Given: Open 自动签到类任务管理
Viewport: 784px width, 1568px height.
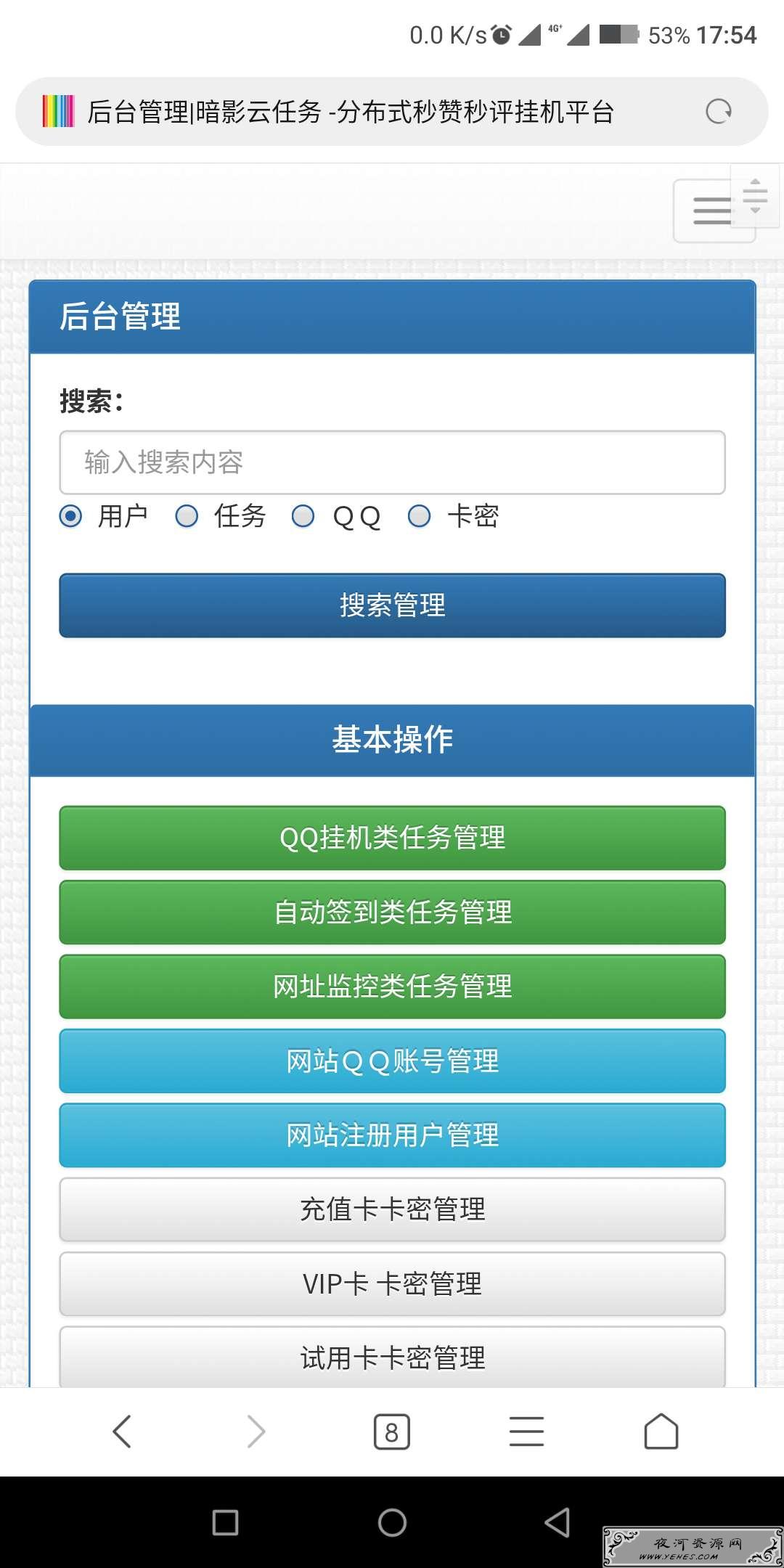Looking at the screenshot, I should click(392, 912).
